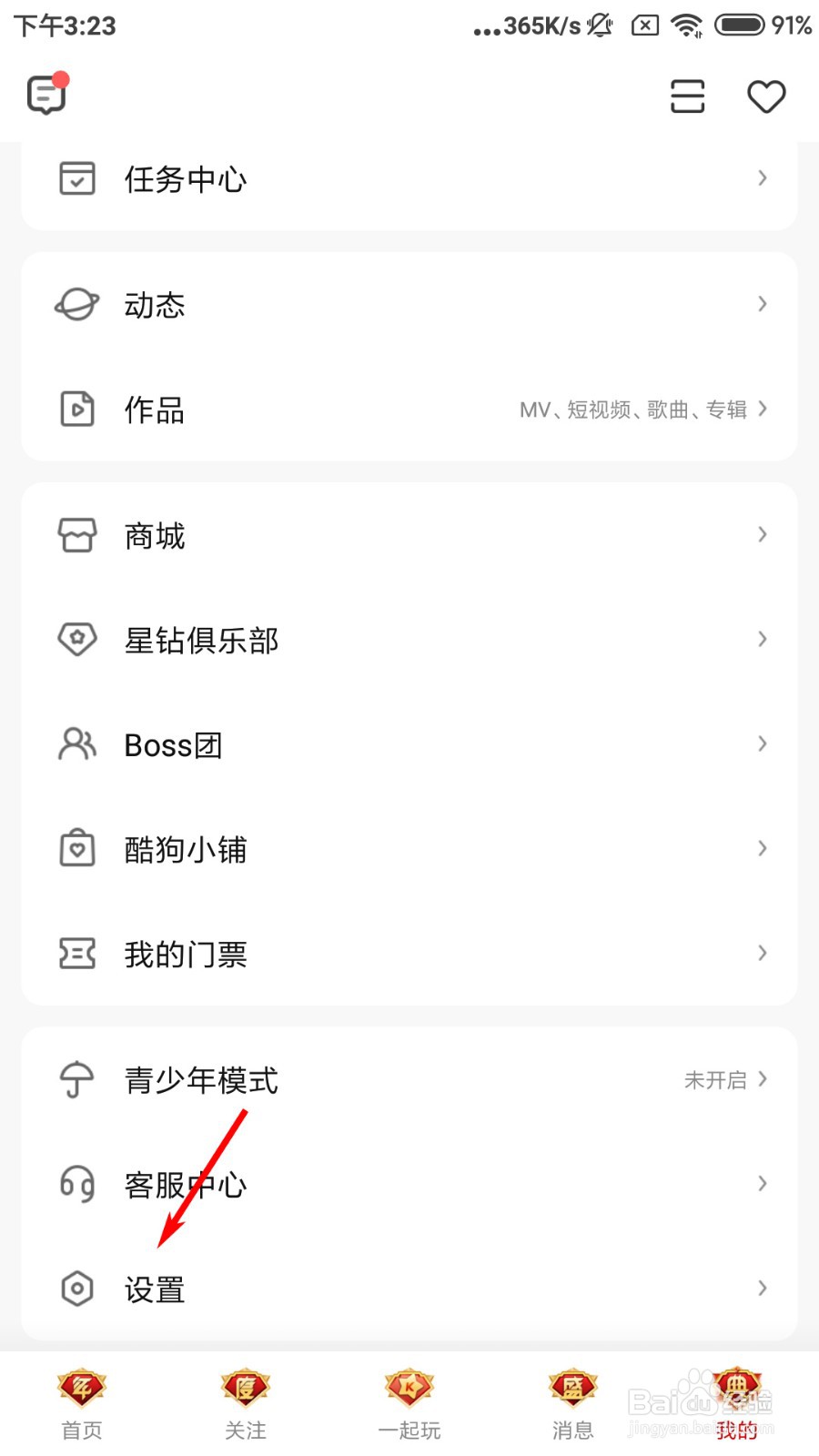Visit 酷狗小铺 shop
Image resolution: width=819 pixels, height=1456 pixels.
coord(409,850)
